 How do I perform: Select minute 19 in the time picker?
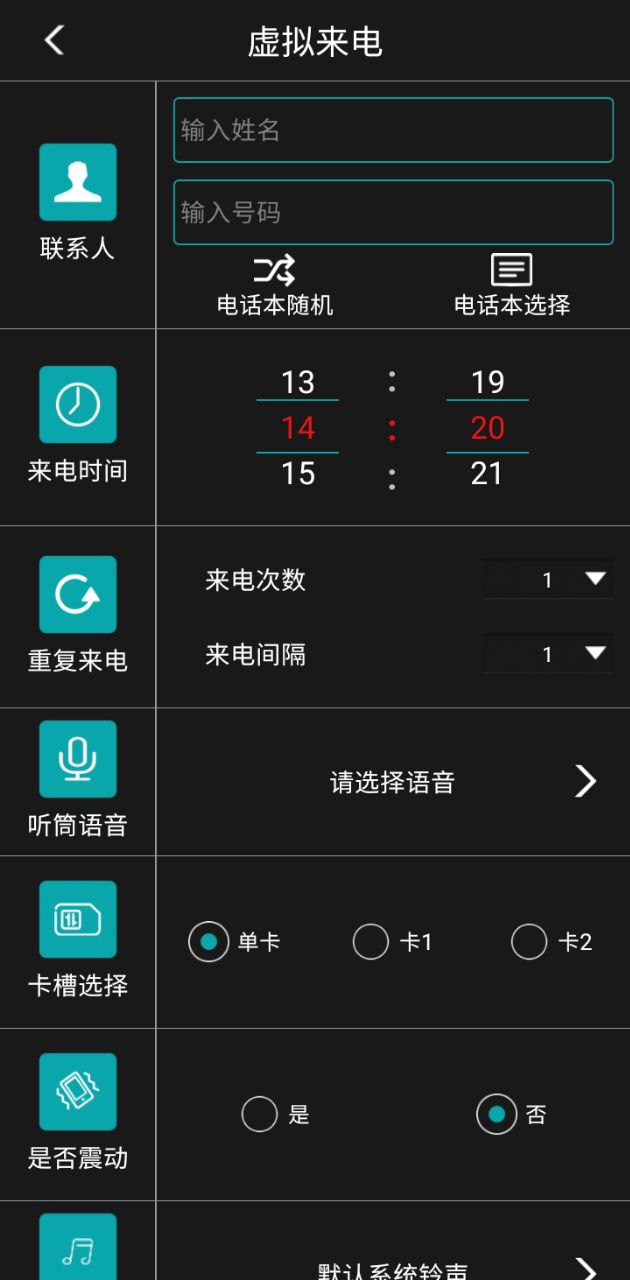[487, 382]
